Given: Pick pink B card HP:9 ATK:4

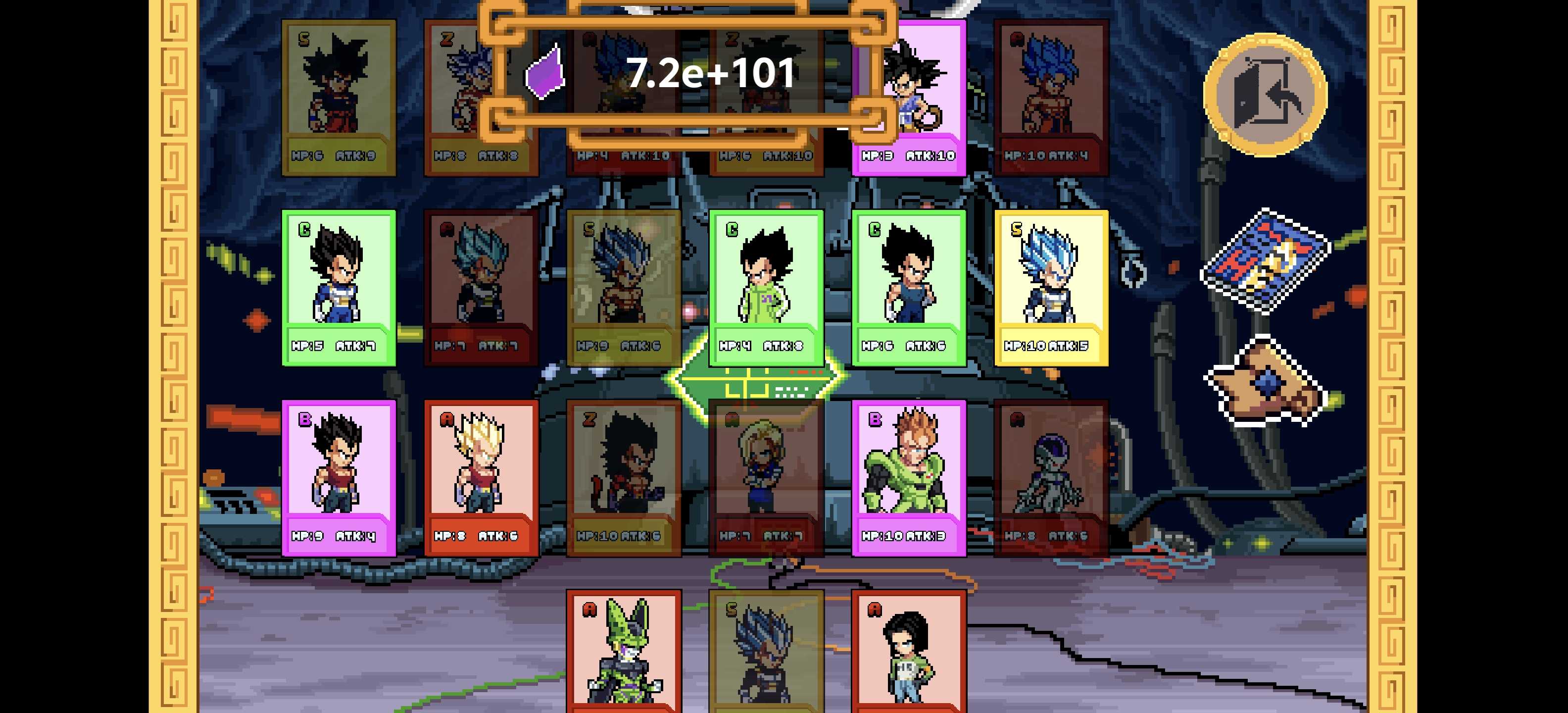Looking at the screenshot, I should (339, 478).
